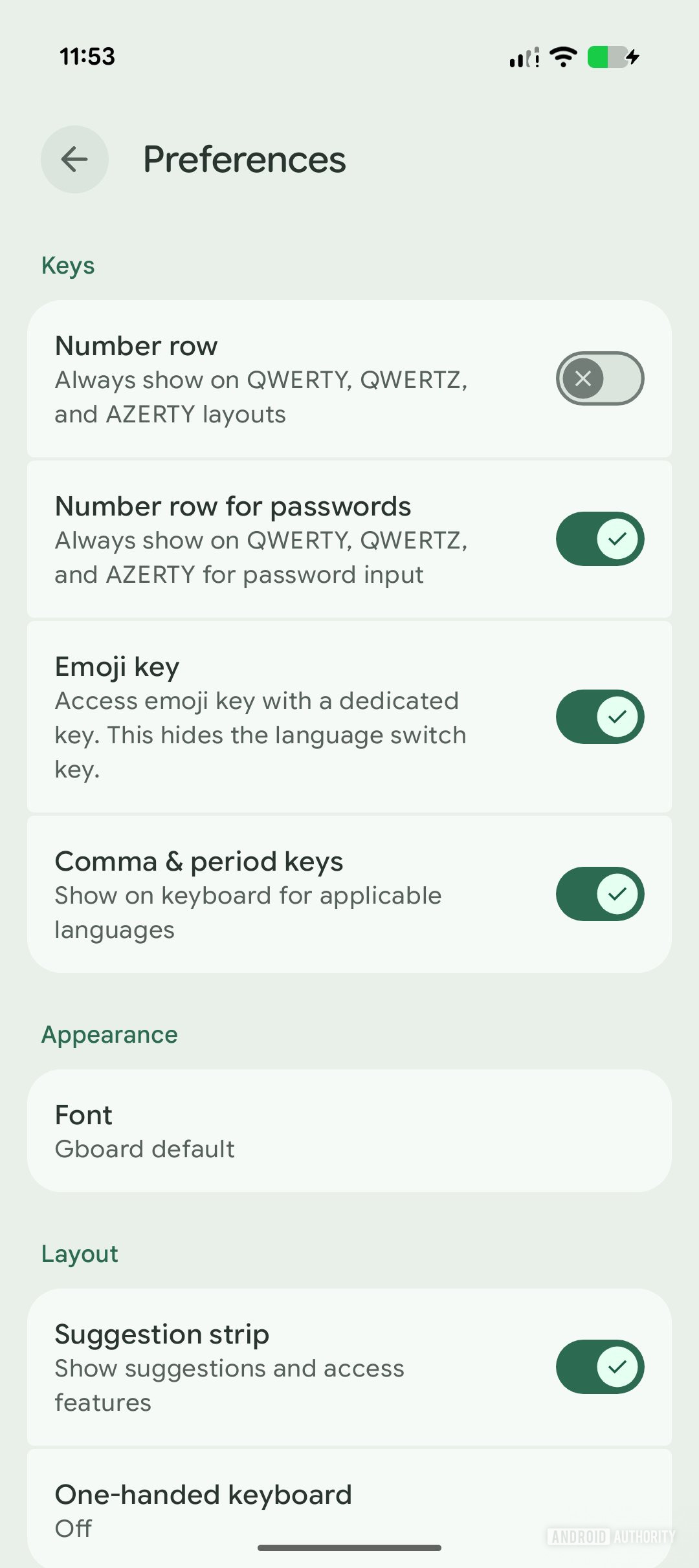Go back from Preferences
699x1568 pixels.
click(x=74, y=159)
